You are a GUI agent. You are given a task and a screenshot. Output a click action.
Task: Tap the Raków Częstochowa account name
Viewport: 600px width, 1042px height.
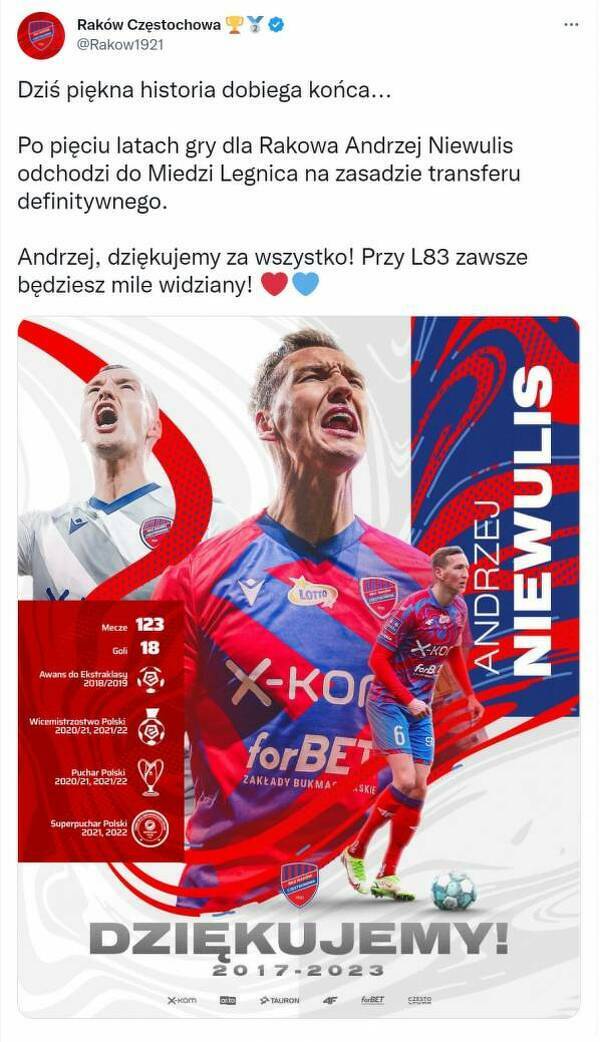point(149,25)
